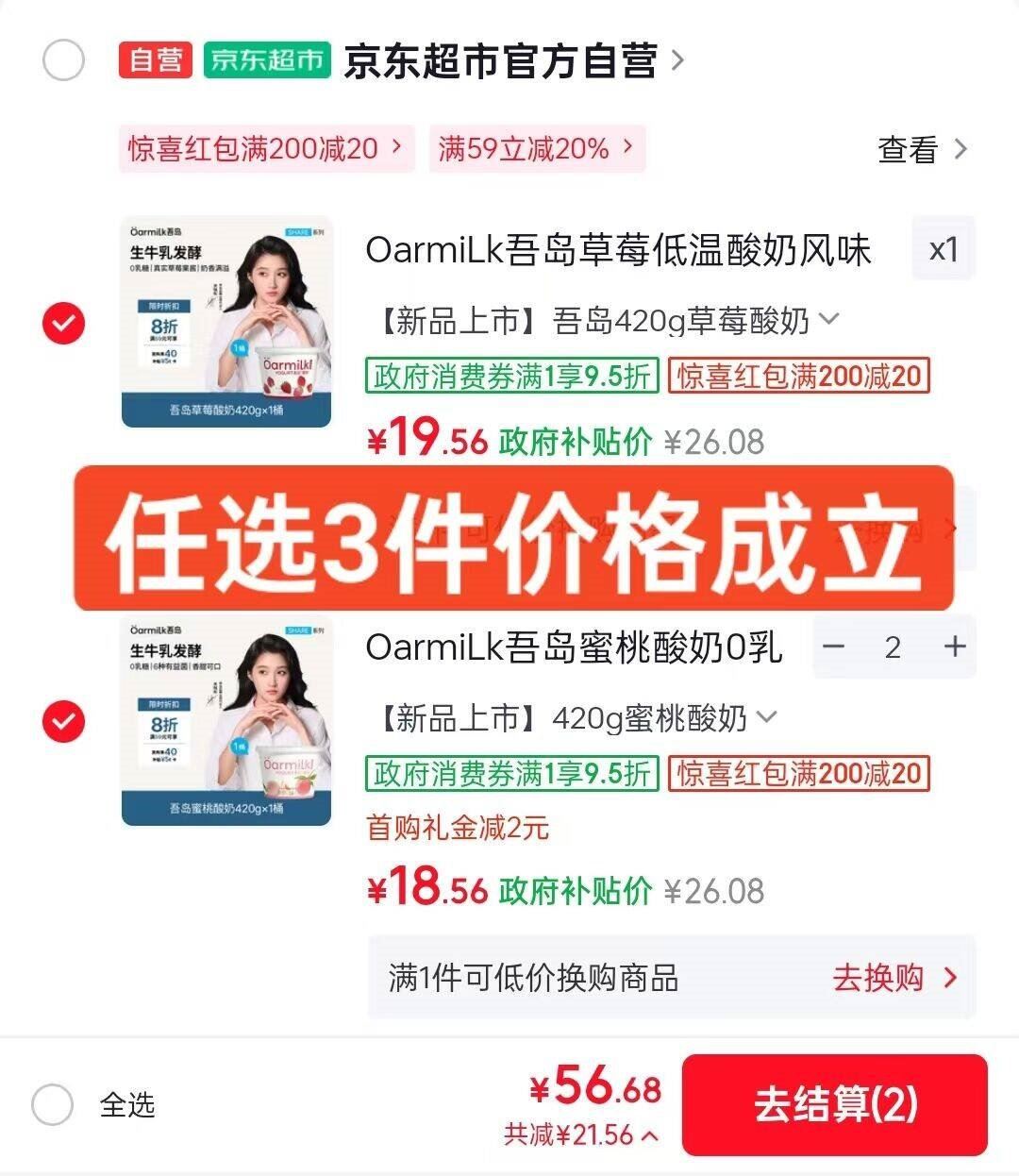Open the 吾岛蜜桃酸奶 product image
Screen dimensions: 1019x1176
point(226,720)
